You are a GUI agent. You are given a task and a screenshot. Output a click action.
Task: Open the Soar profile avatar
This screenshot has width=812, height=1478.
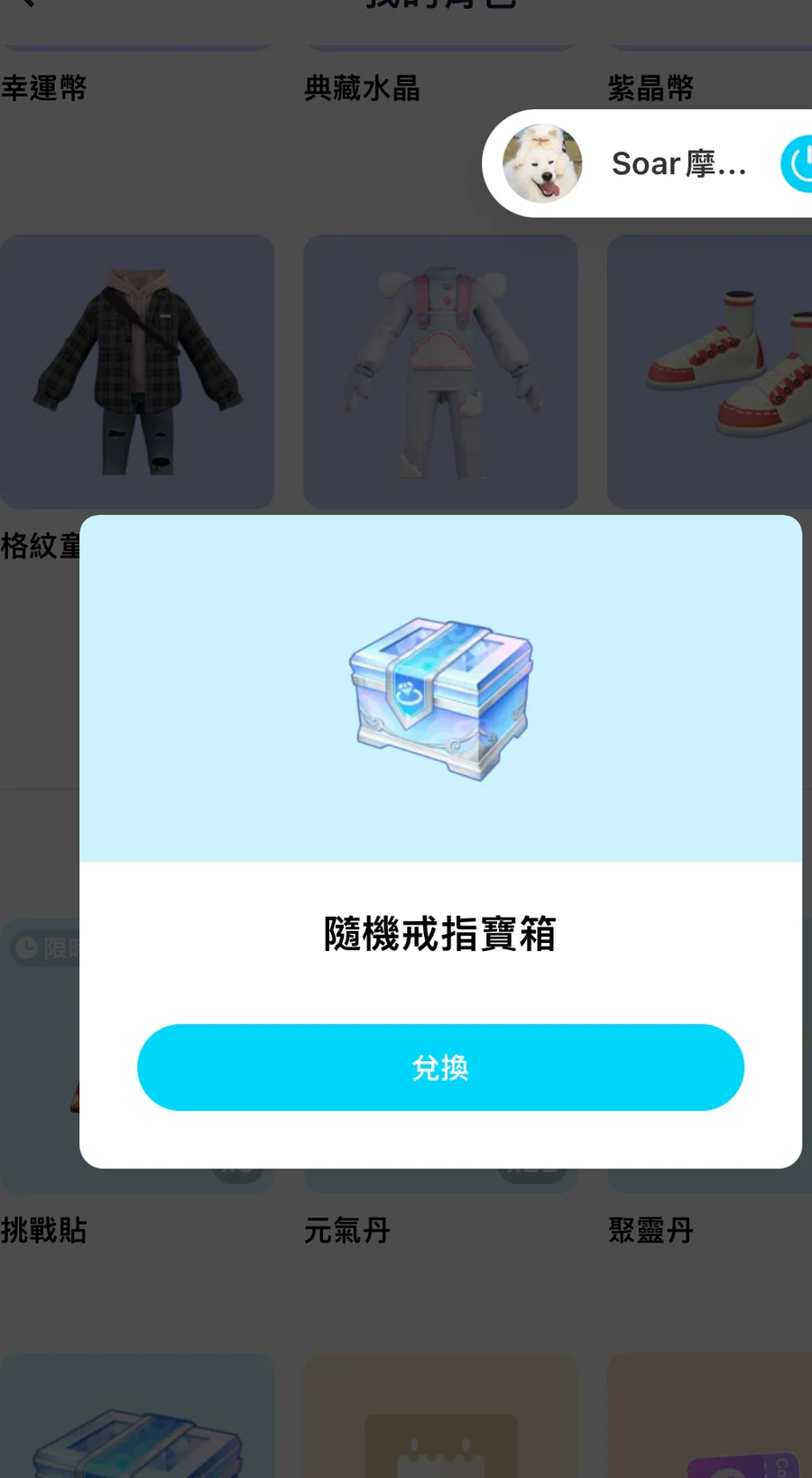542,163
